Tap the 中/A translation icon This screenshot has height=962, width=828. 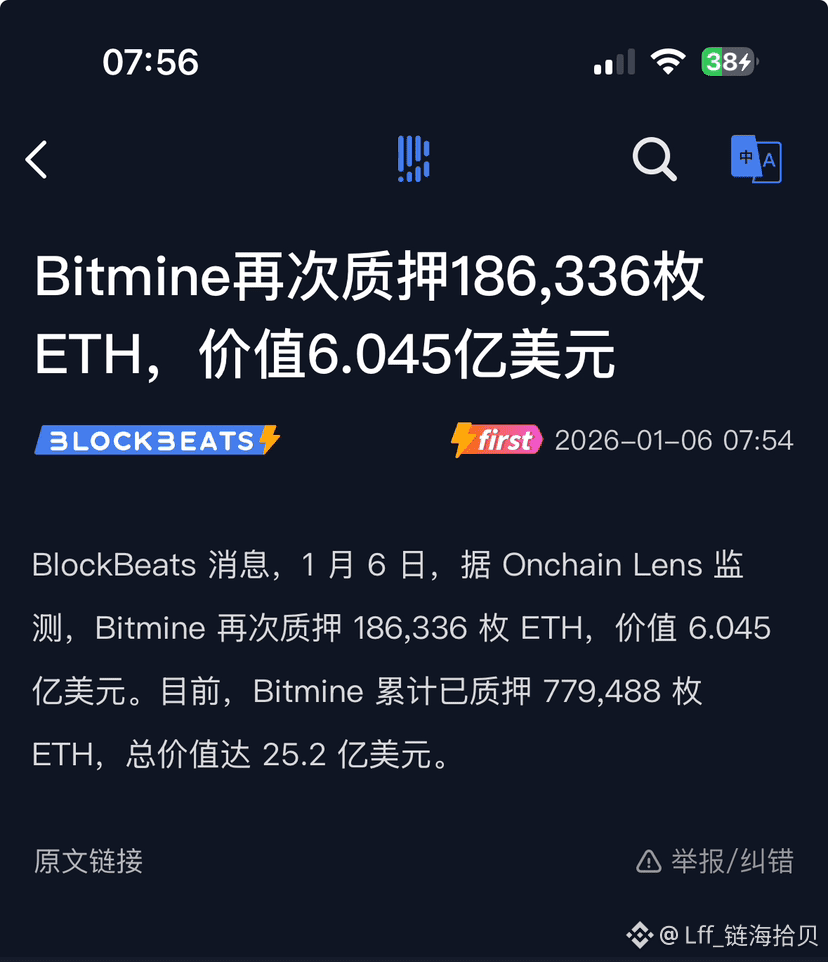click(x=756, y=160)
